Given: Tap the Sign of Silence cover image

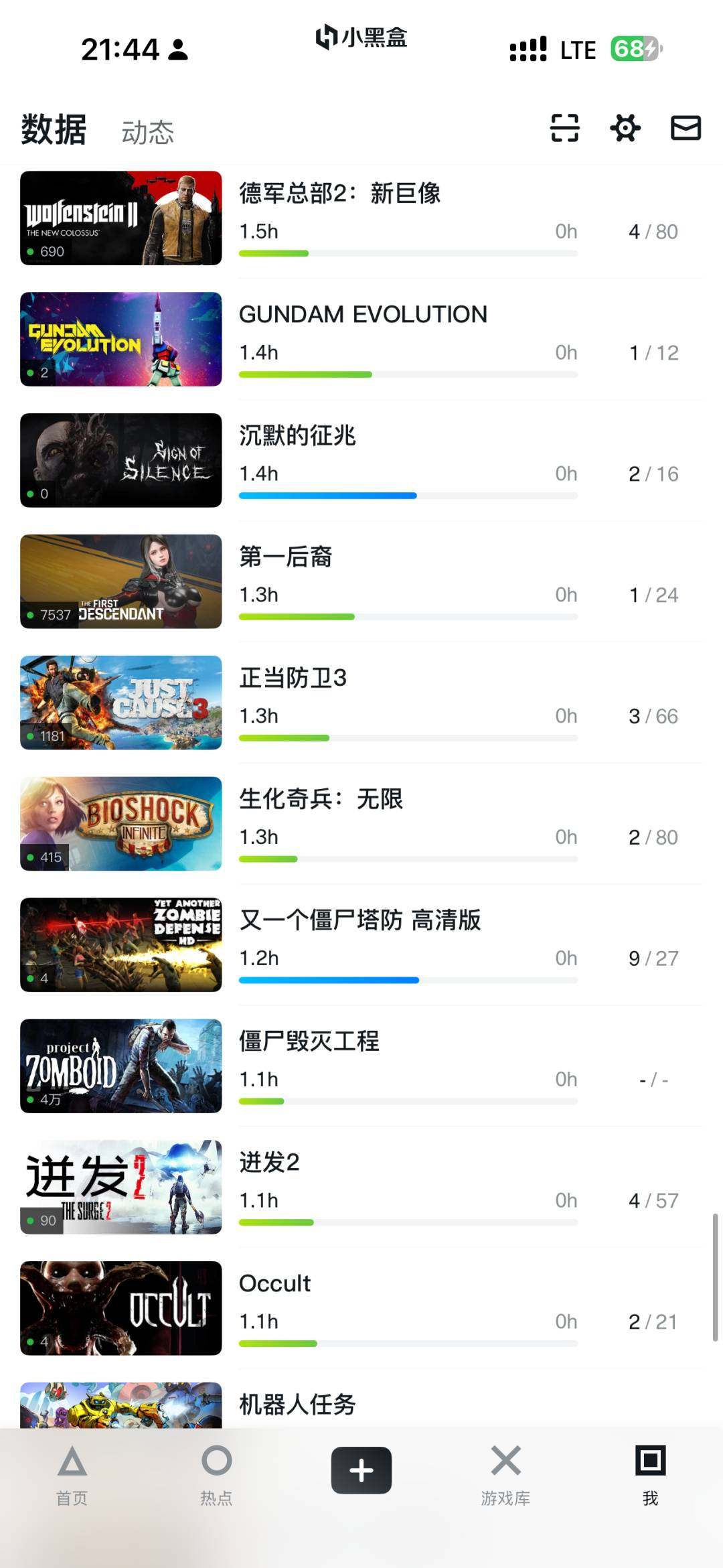Looking at the screenshot, I should [120, 459].
